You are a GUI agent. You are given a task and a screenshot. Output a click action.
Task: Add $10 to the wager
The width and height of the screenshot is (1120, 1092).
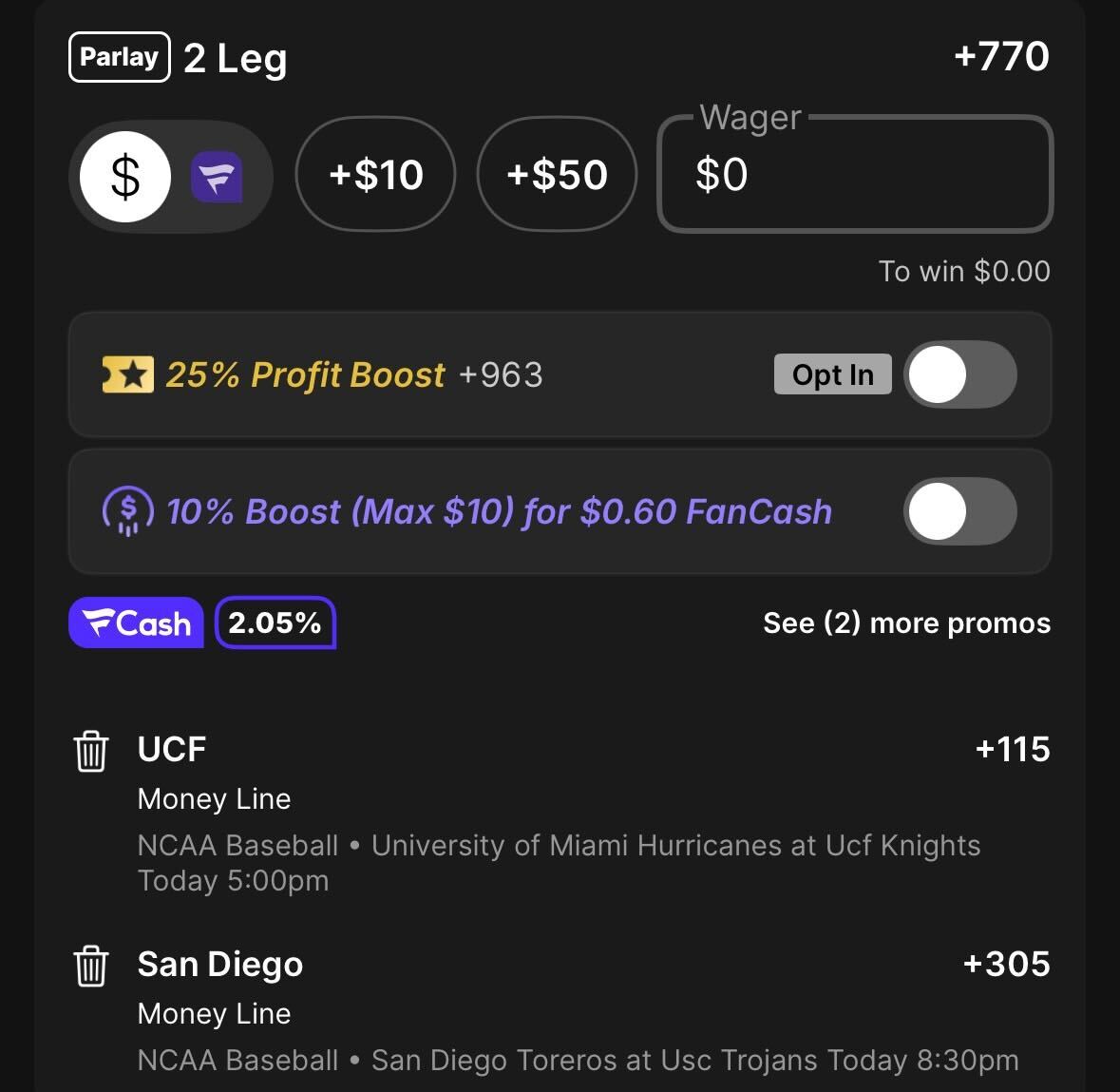(375, 175)
